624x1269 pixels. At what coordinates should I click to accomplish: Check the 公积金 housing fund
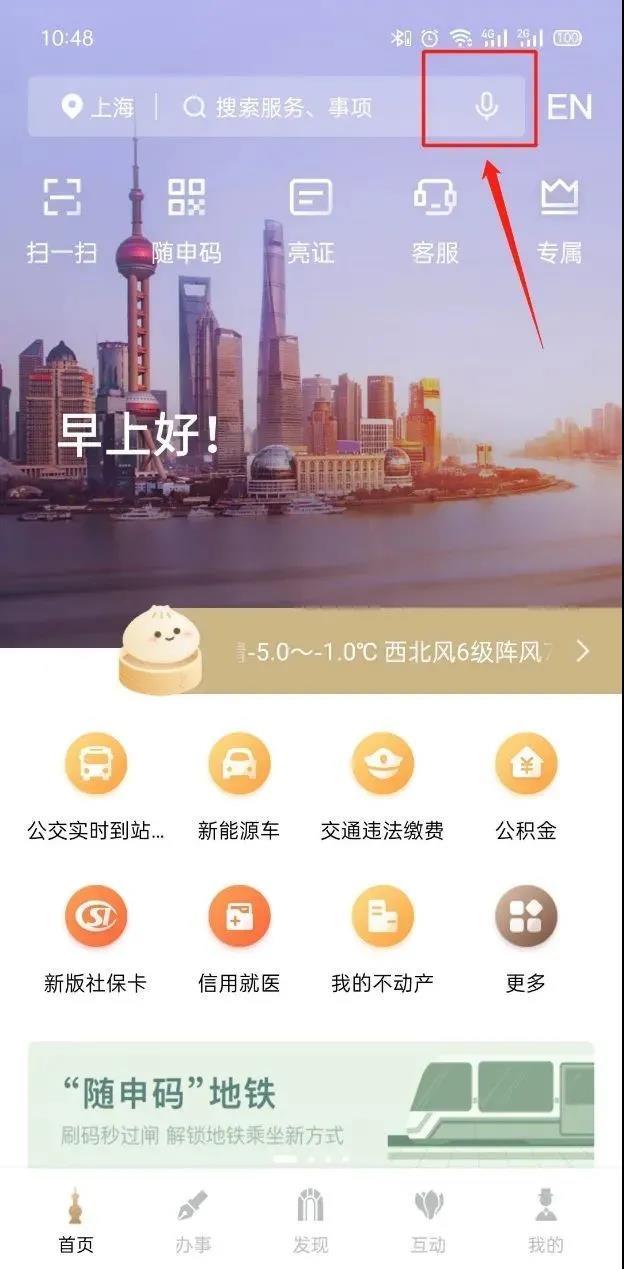pyautogui.click(x=526, y=785)
